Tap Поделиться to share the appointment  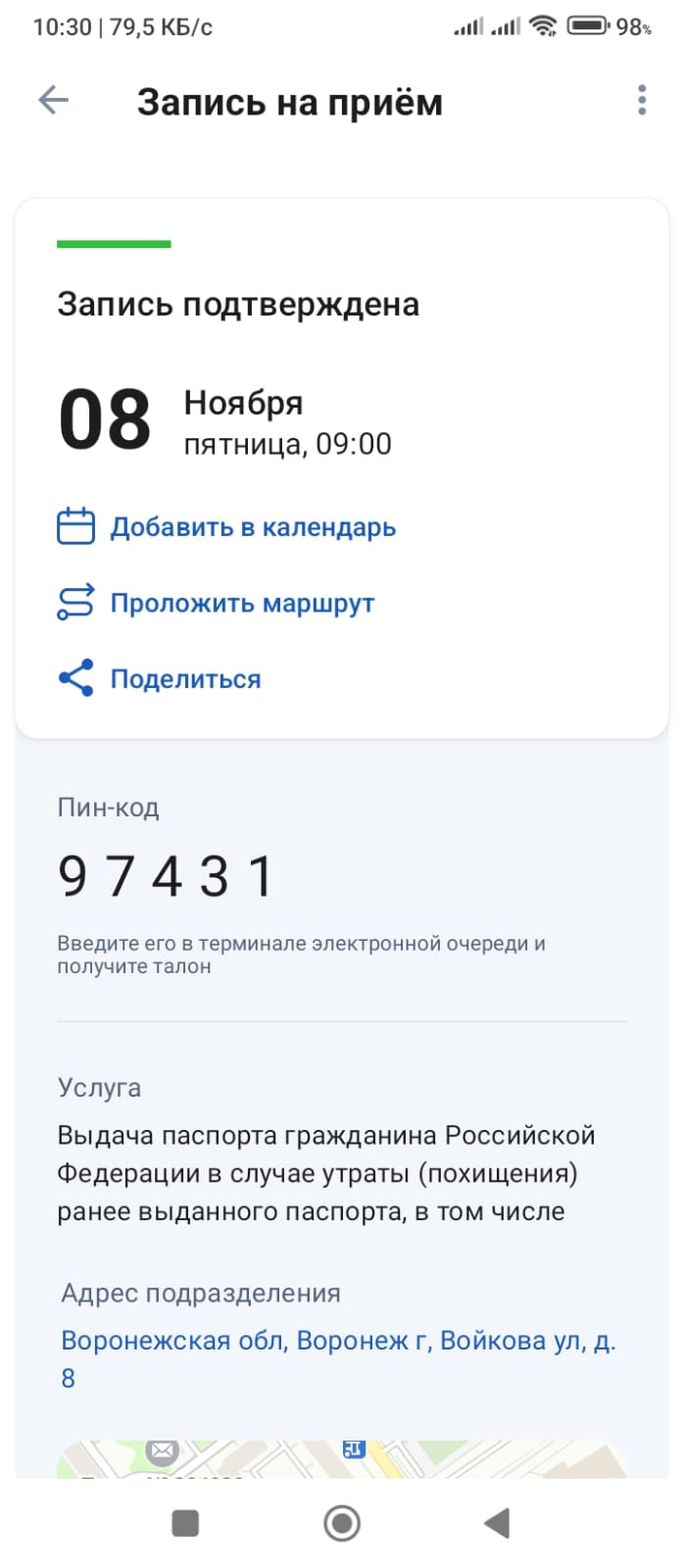[159, 678]
